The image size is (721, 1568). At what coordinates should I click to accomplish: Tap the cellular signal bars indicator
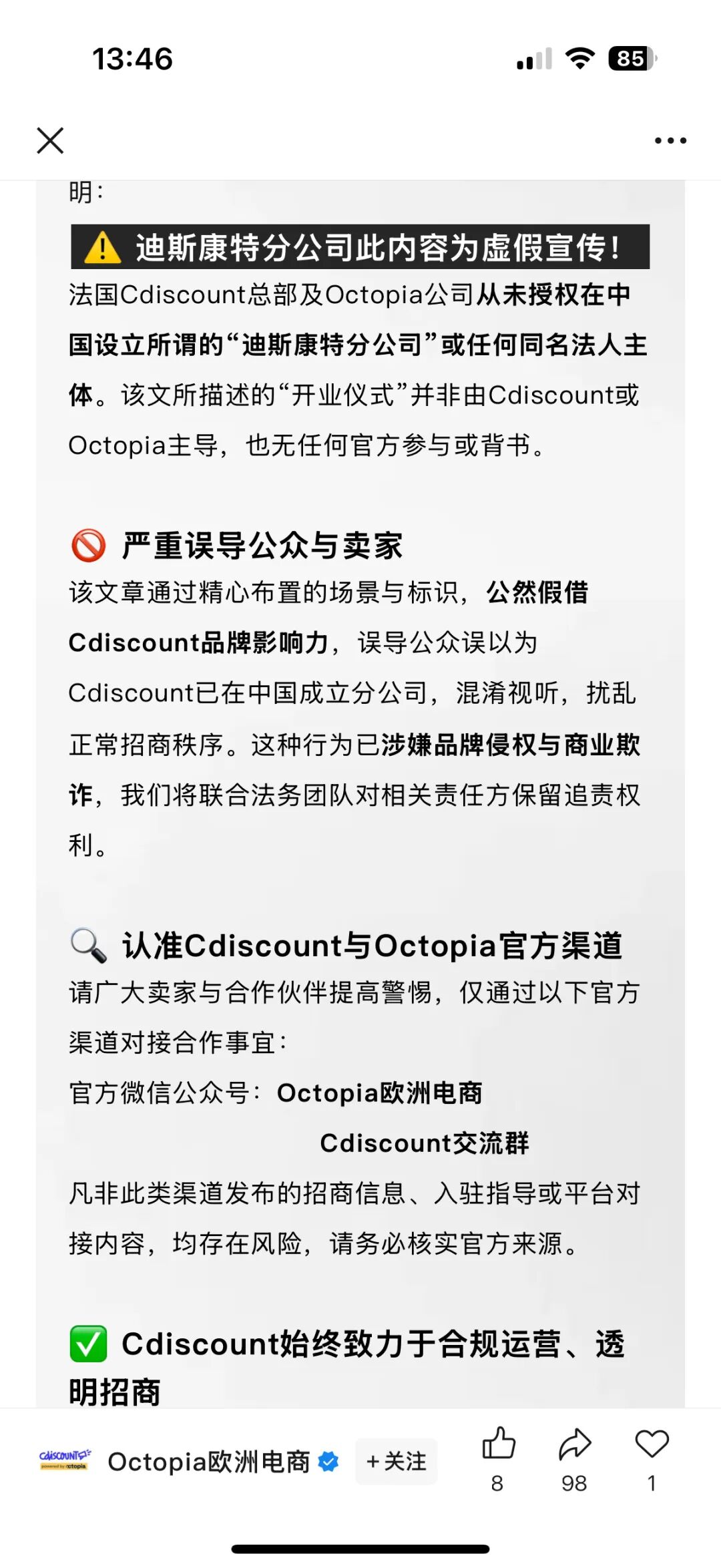(x=532, y=59)
